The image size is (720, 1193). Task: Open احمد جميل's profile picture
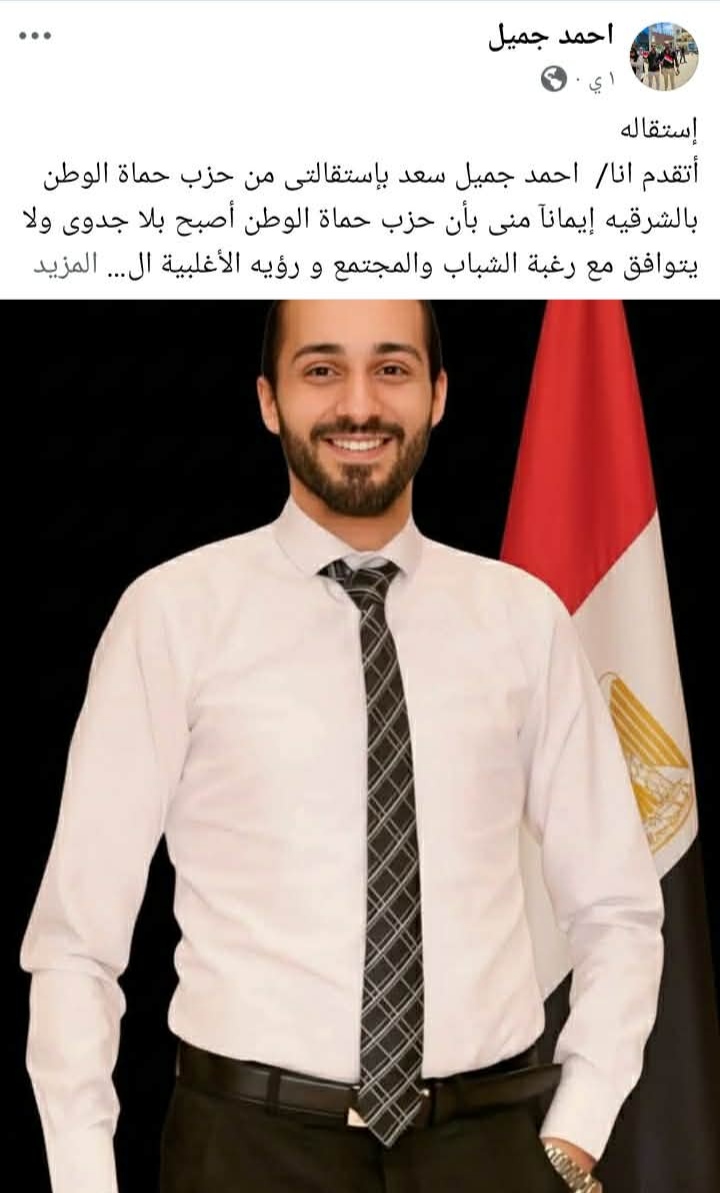click(663, 56)
